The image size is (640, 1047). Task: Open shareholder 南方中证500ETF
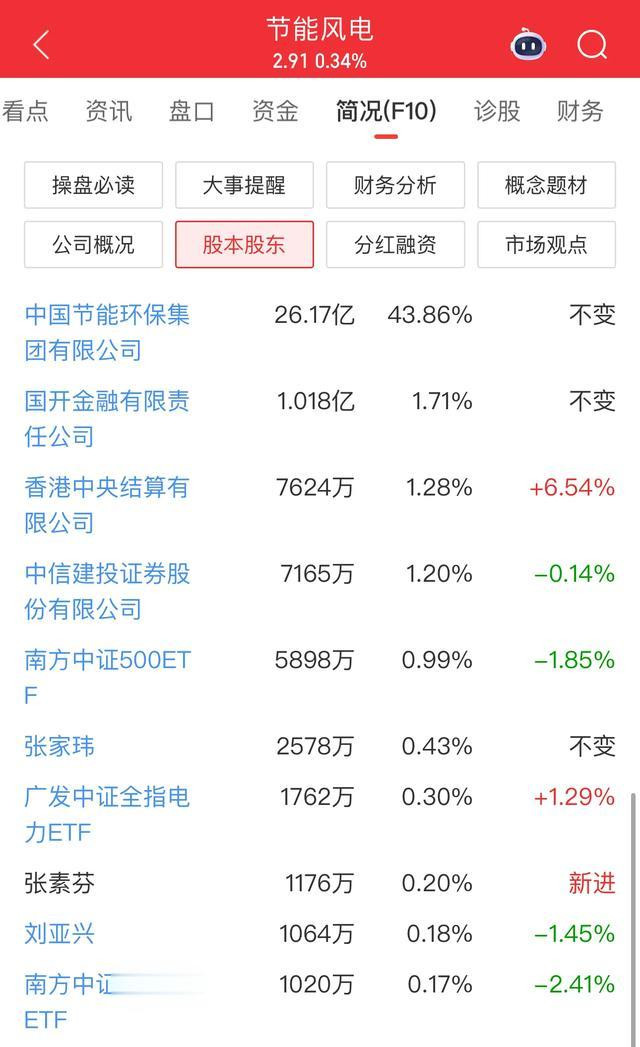click(108, 677)
